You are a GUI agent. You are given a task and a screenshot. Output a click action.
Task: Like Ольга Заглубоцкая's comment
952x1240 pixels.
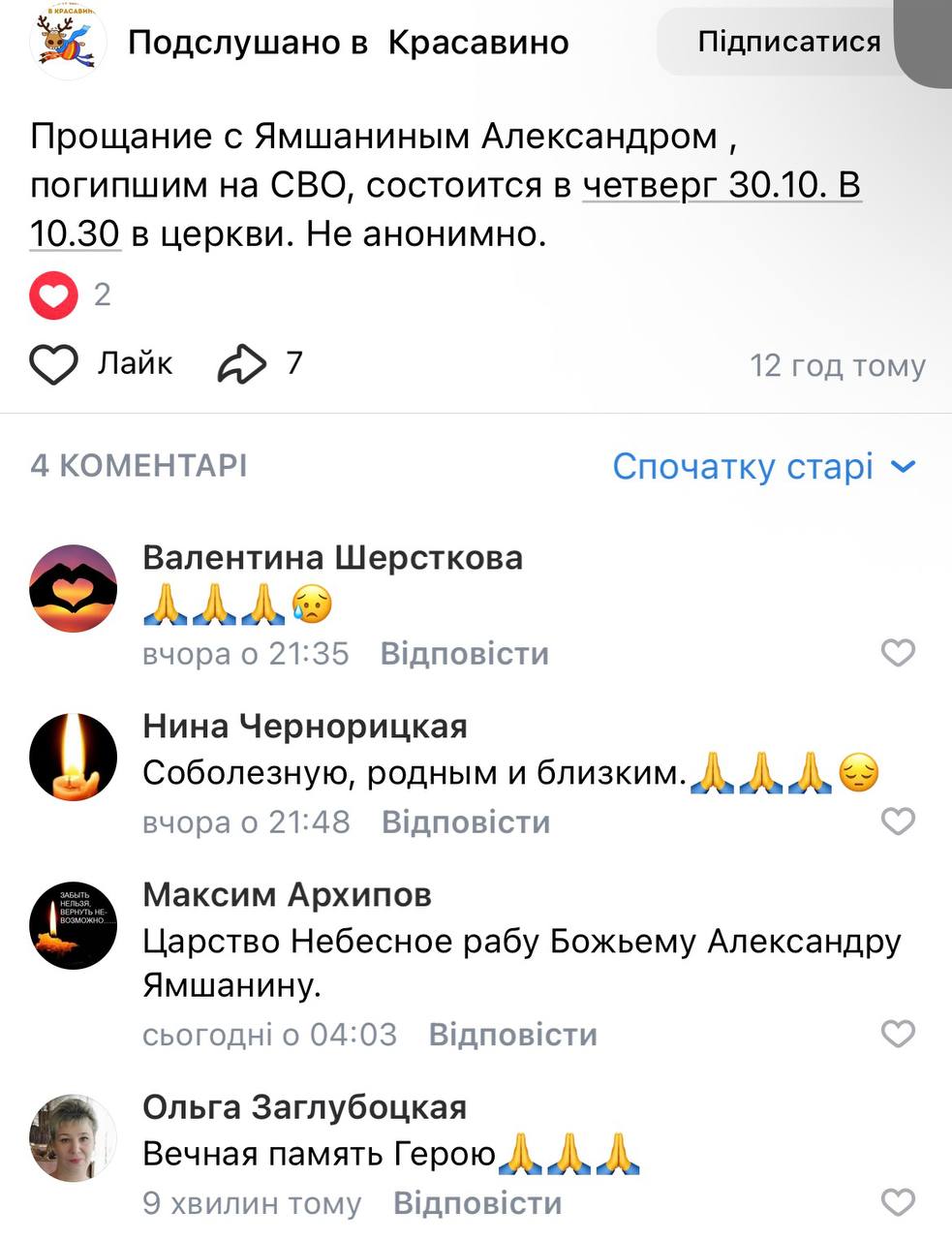tap(898, 1202)
